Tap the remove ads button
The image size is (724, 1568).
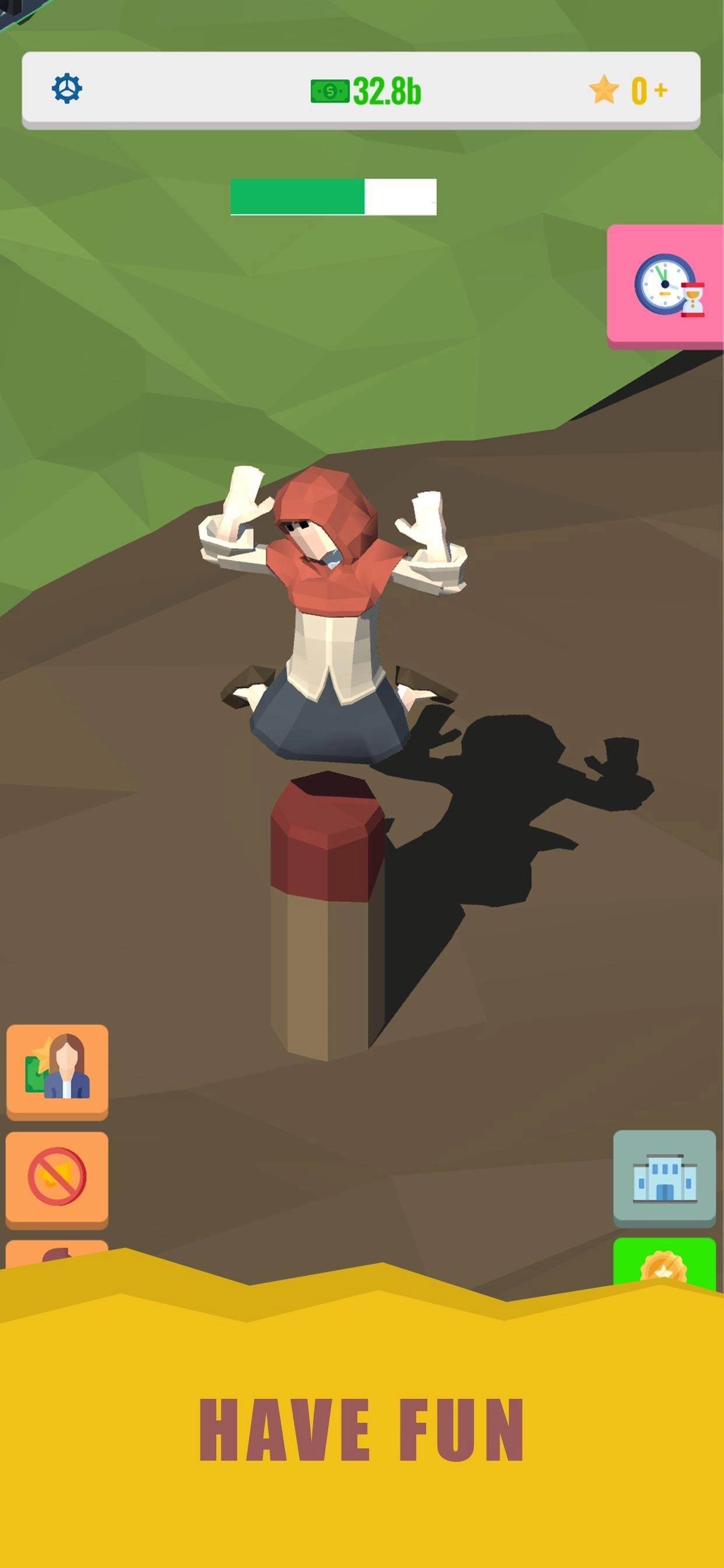pyautogui.click(x=57, y=1178)
